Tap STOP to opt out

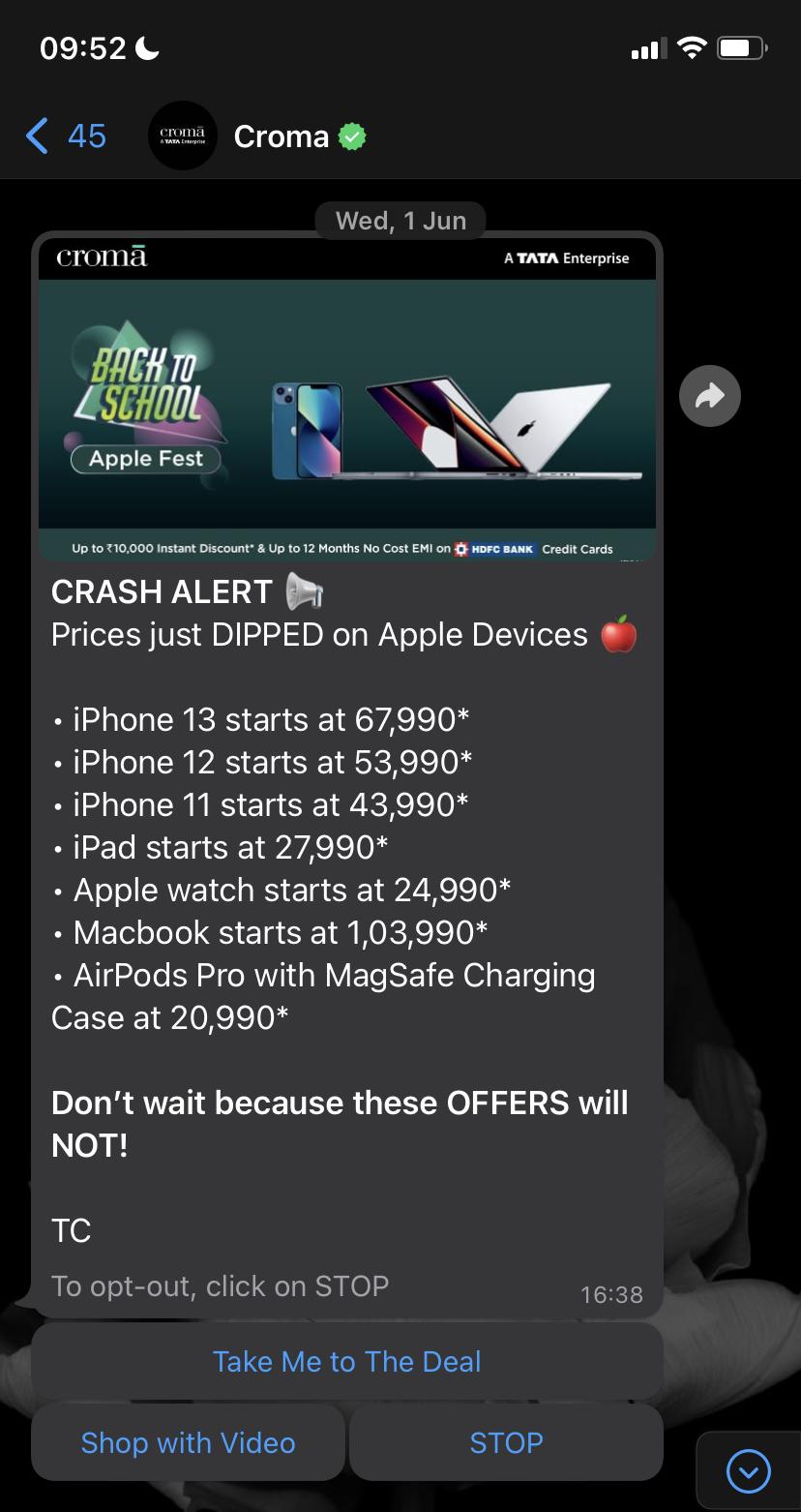coord(506,1442)
